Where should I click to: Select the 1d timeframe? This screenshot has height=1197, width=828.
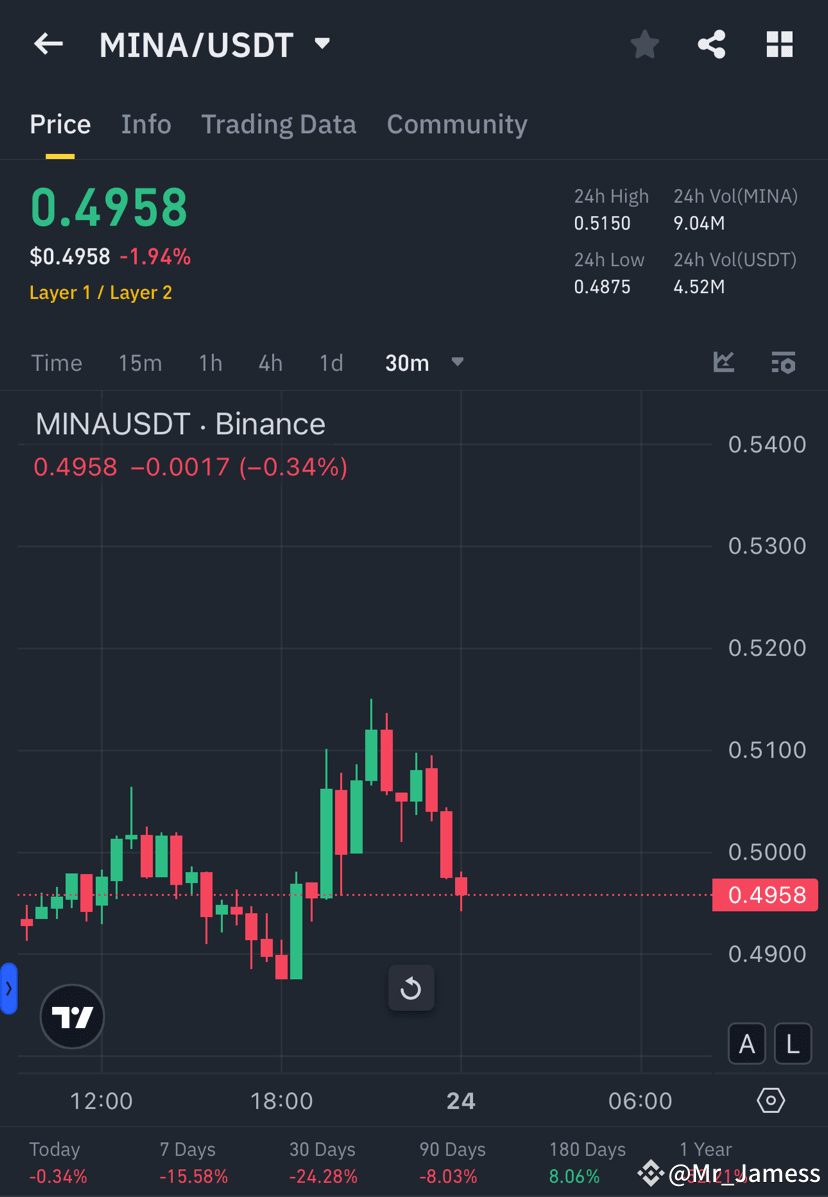click(331, 363)
